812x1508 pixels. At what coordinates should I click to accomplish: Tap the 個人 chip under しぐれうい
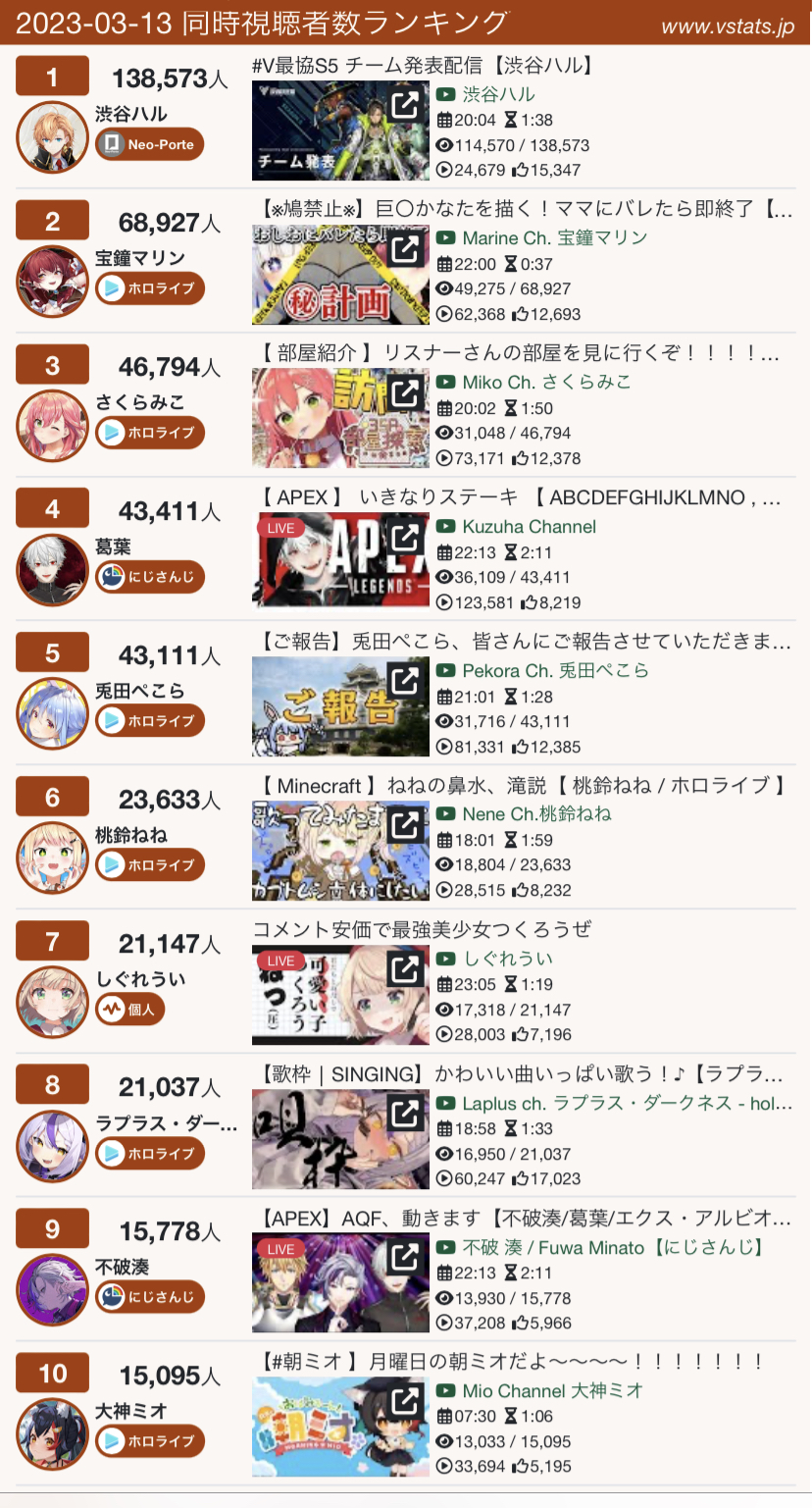[x=129, y=1009]
